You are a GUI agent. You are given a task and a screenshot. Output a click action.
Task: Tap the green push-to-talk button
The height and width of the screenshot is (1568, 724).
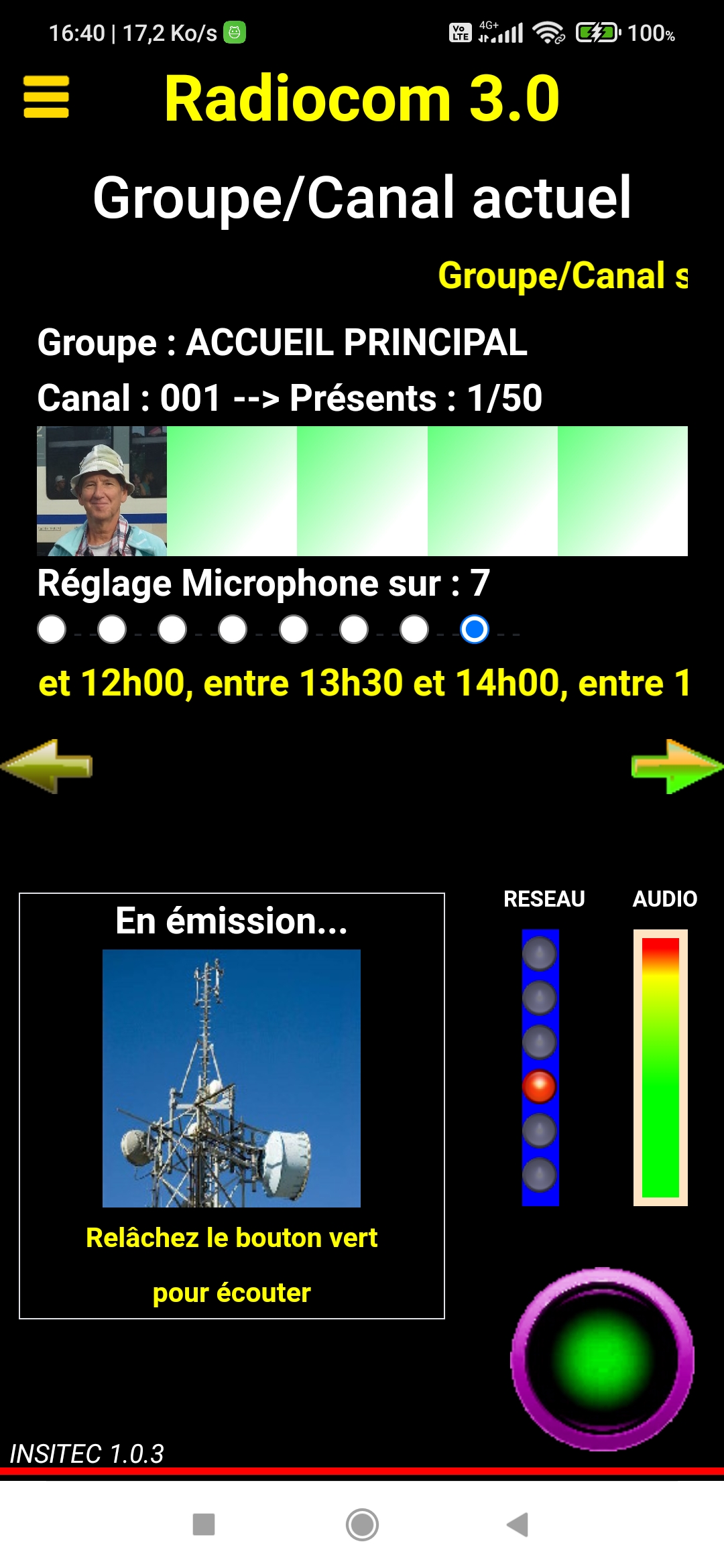point(602,1359)
